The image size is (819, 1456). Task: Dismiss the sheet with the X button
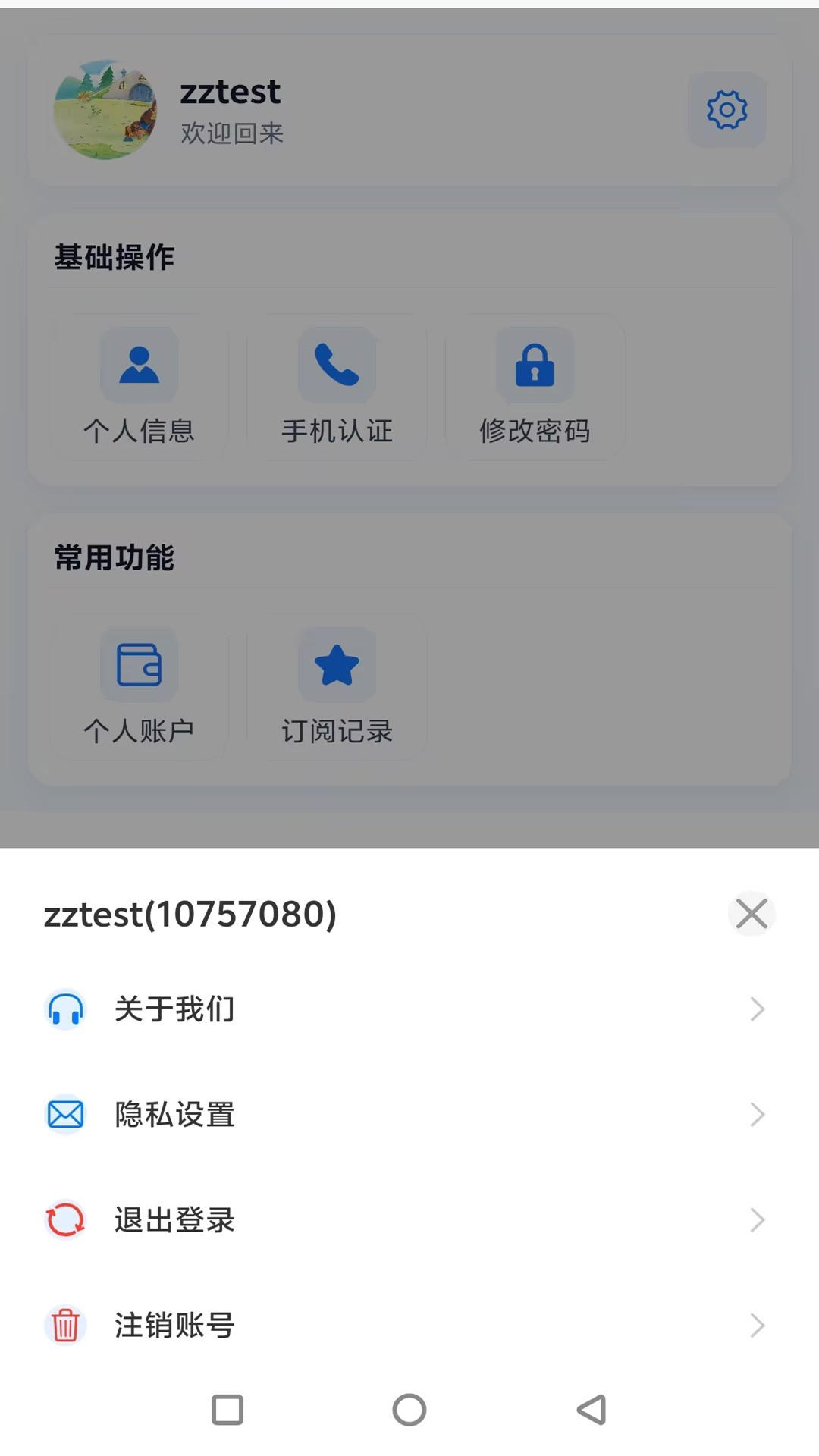(752, 914)
